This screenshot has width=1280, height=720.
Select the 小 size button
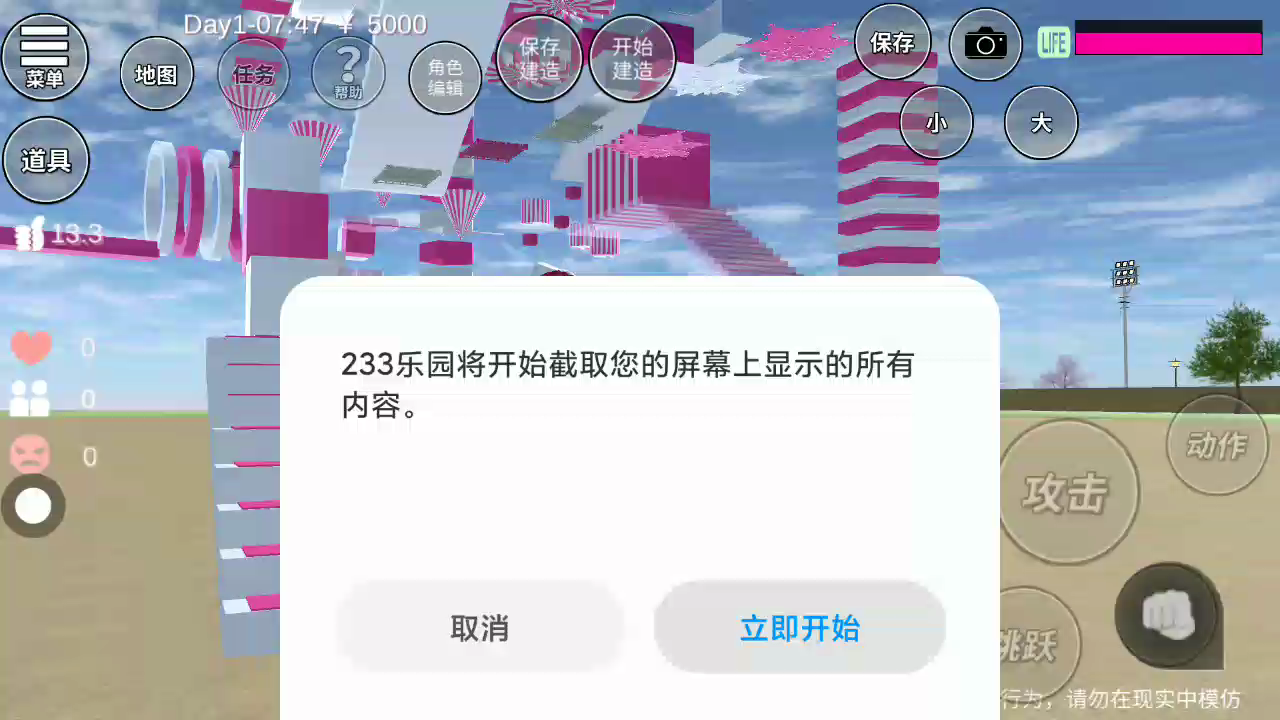point(936,123)
